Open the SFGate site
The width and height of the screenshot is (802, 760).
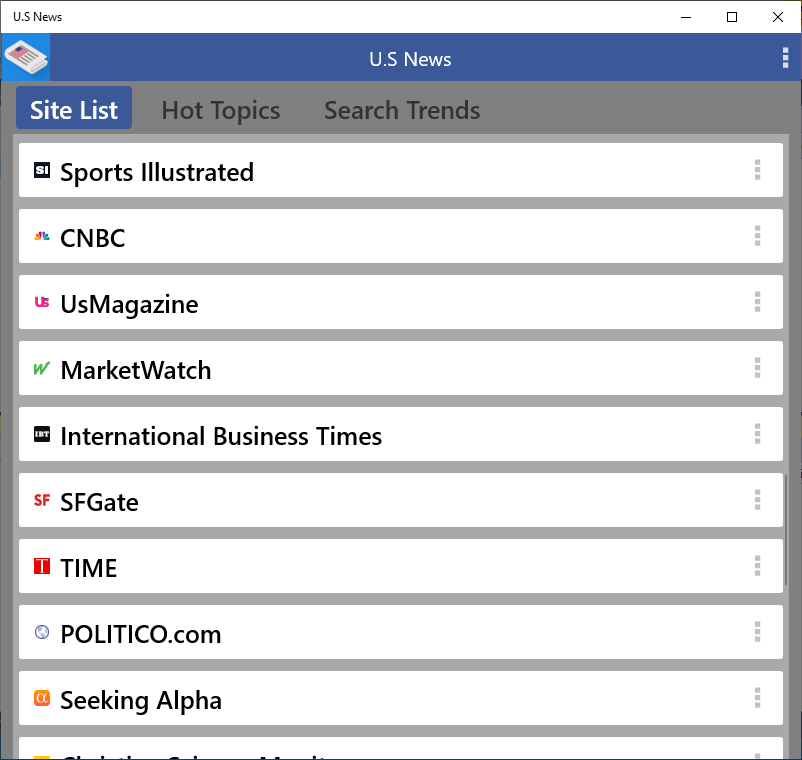pos(99,502)
